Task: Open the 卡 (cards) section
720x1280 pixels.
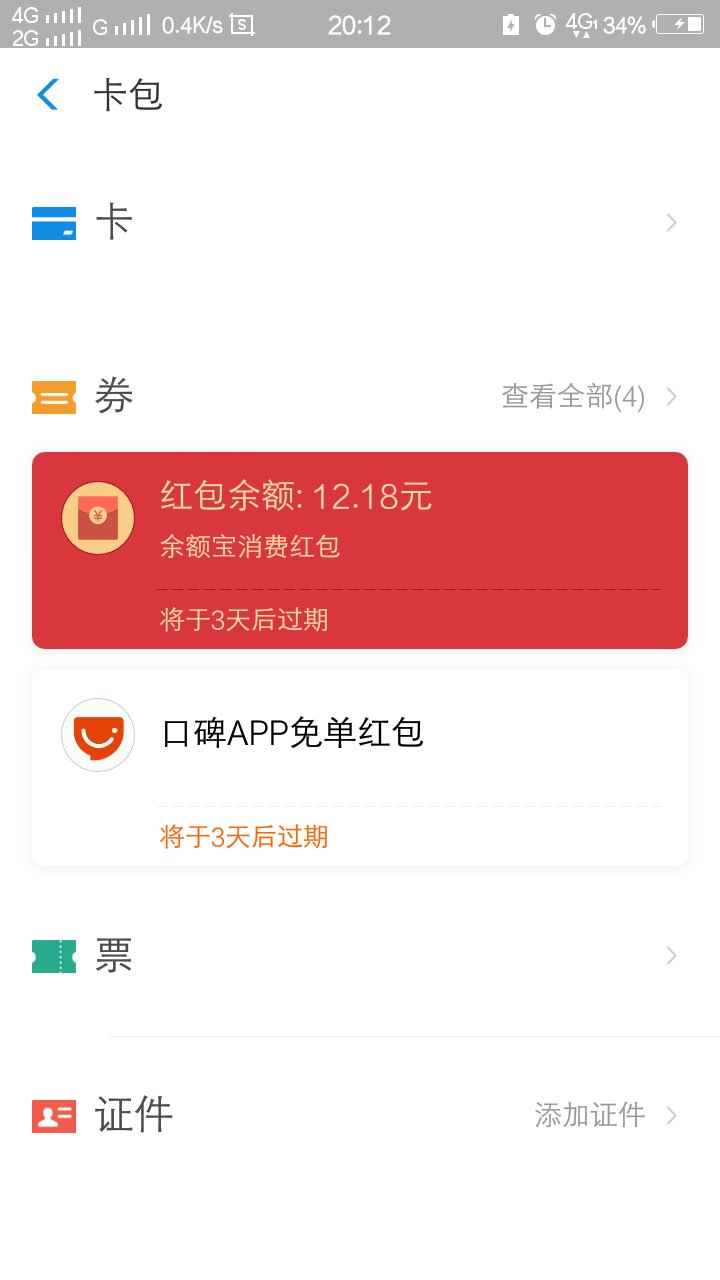Action: tap(360, 222)
